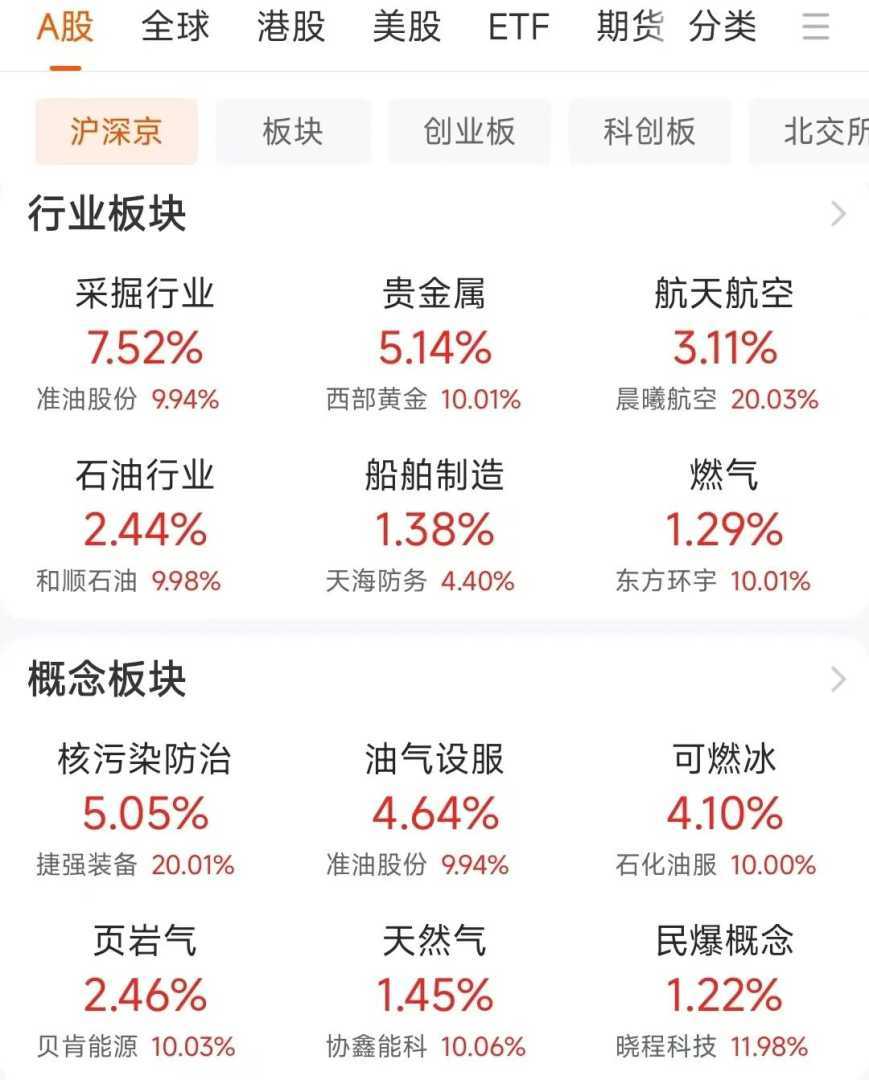Open the ETF tab
This screenshot has width=869, height=1080.
pos(519,27)
